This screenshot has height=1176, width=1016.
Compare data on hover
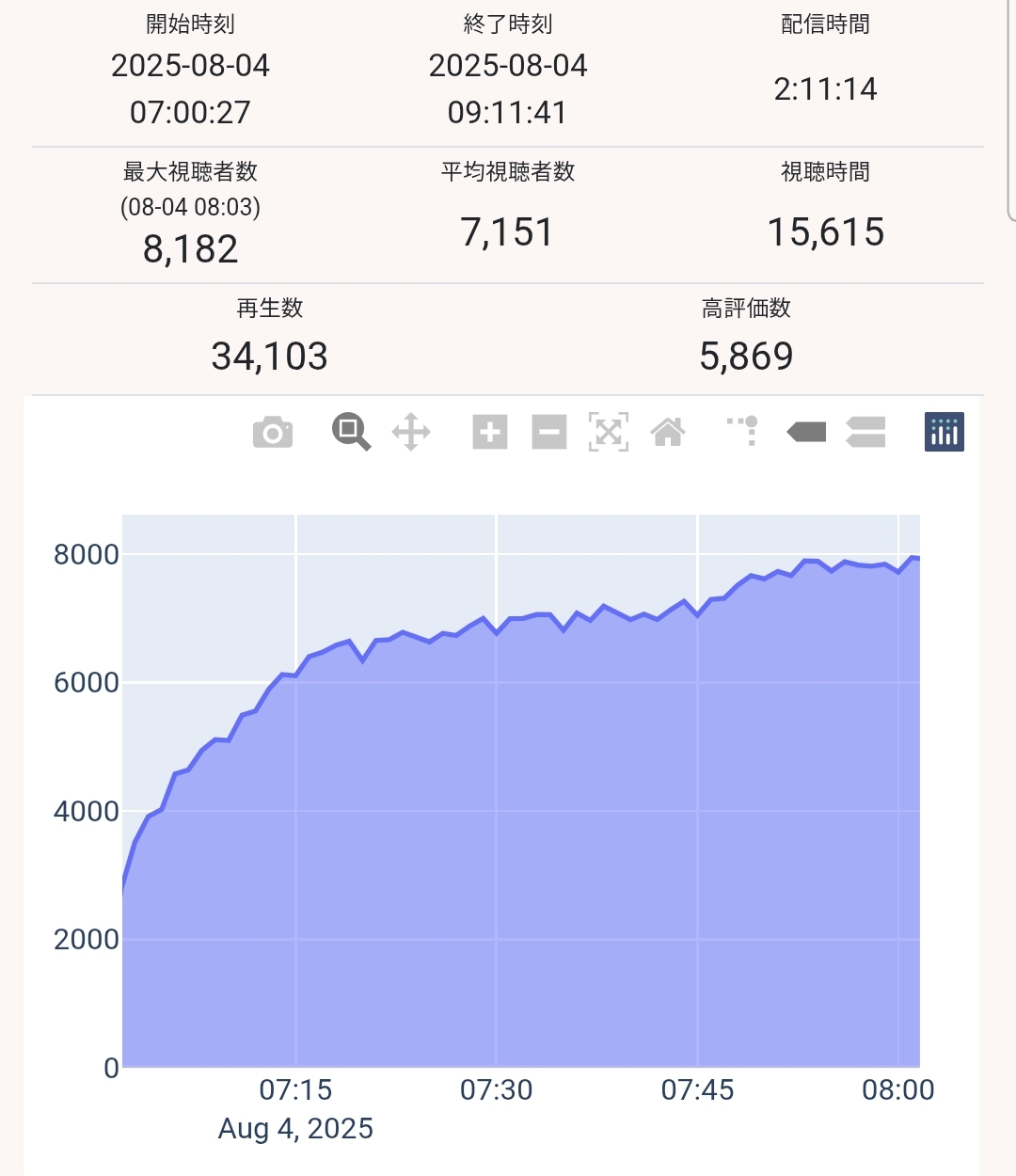[865, 433]
